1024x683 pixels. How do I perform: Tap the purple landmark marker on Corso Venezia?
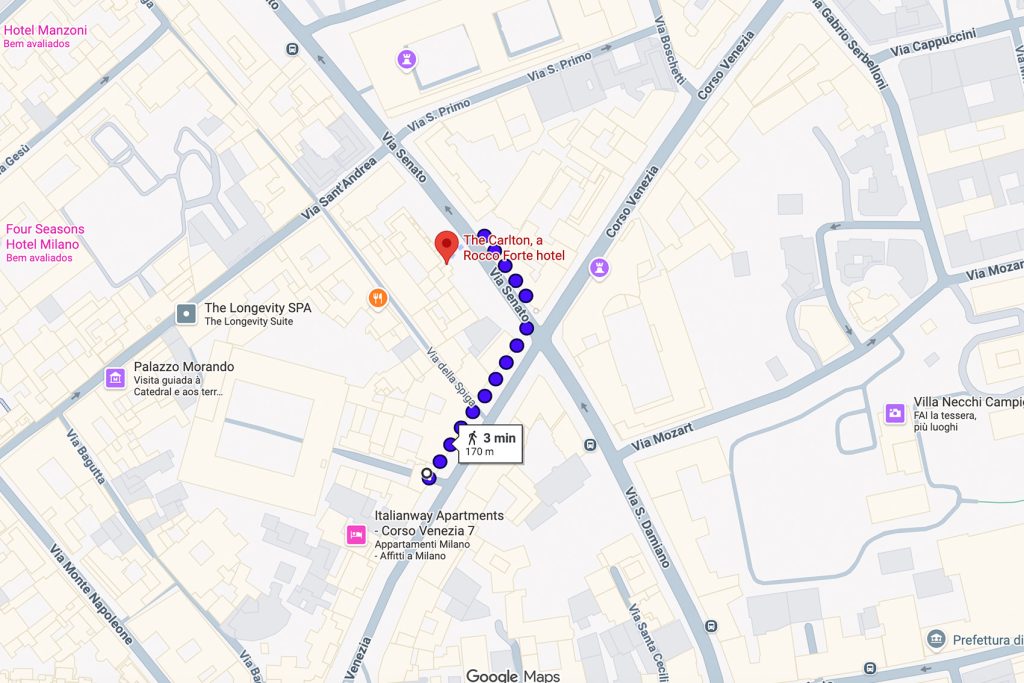[x=599, y=267]
